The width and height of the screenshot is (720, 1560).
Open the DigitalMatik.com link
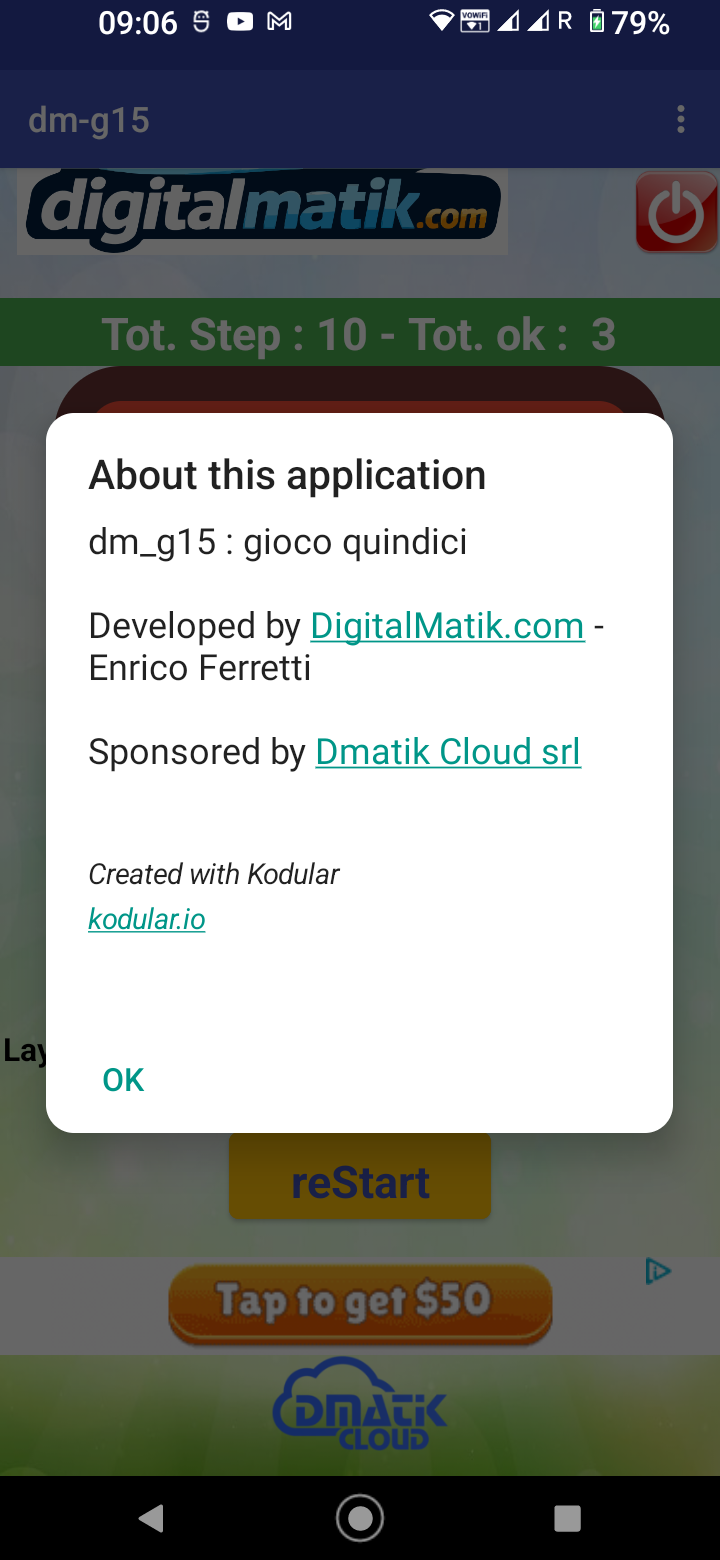[447, 626]
